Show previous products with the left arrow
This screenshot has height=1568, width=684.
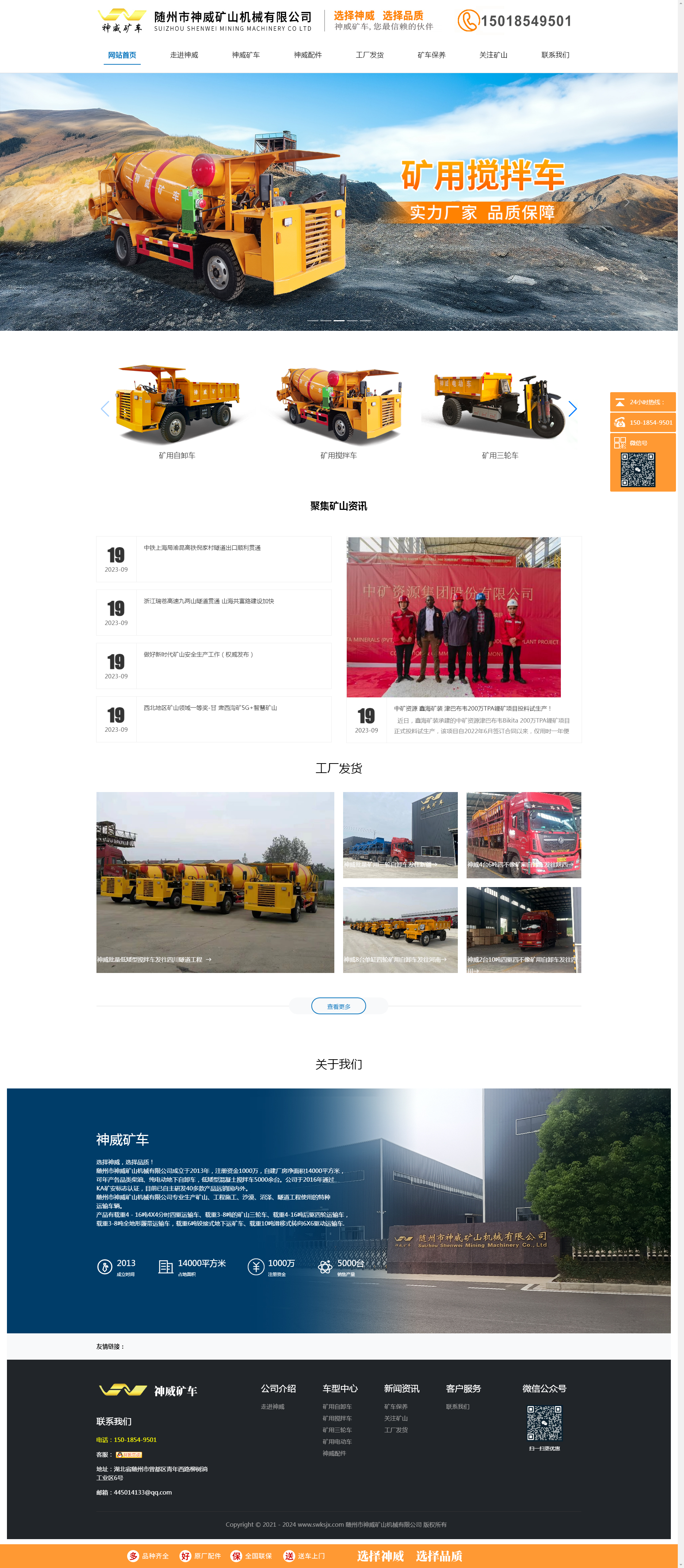point(104,409)
